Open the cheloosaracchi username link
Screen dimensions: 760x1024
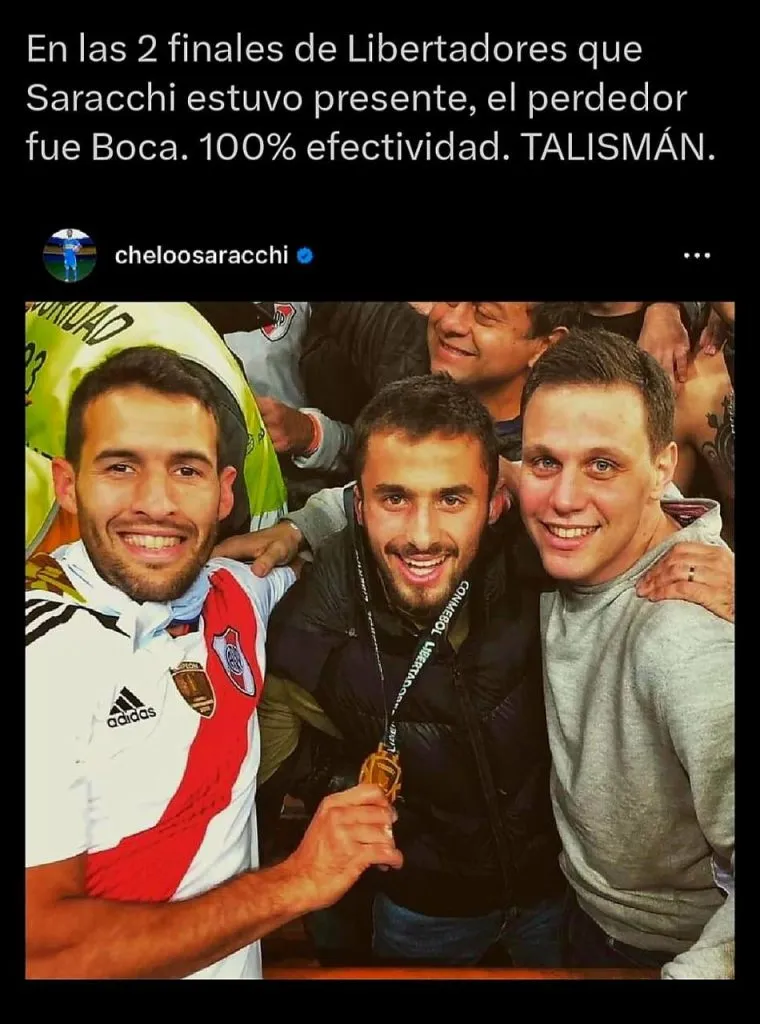tap(201, 255)
